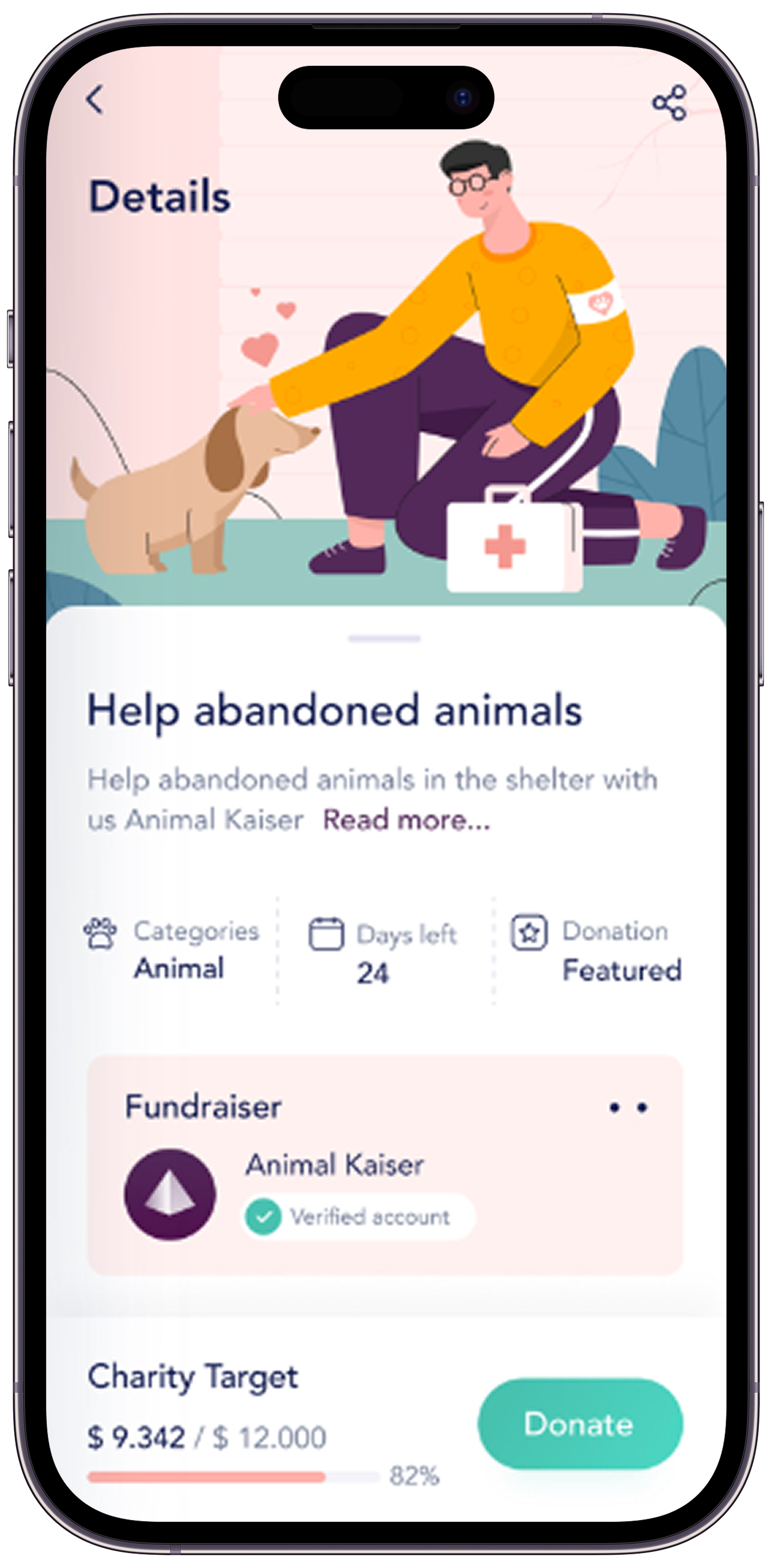This screenshot has height=1568, width=773.
Task: Go back using the arrow icon
Action: [x=95, y=100]
